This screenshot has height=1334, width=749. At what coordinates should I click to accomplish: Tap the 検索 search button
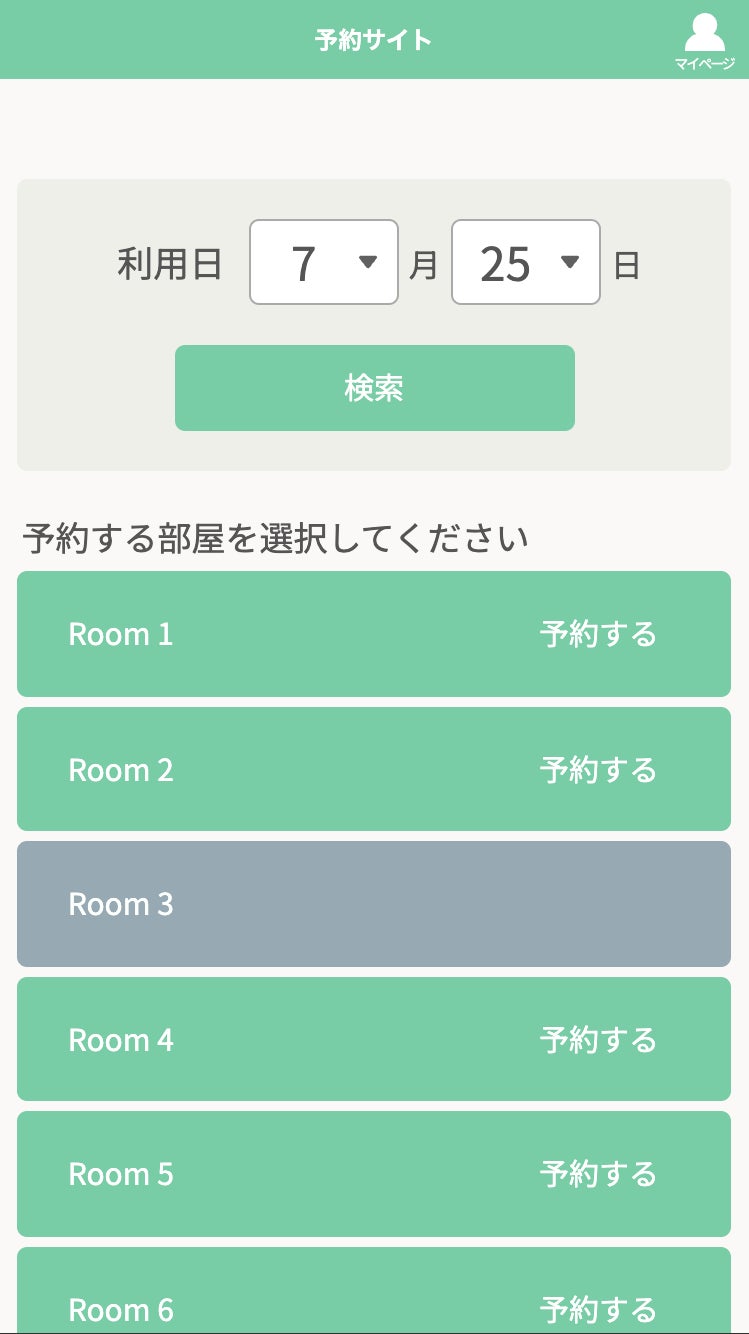(x=374, y=388)
